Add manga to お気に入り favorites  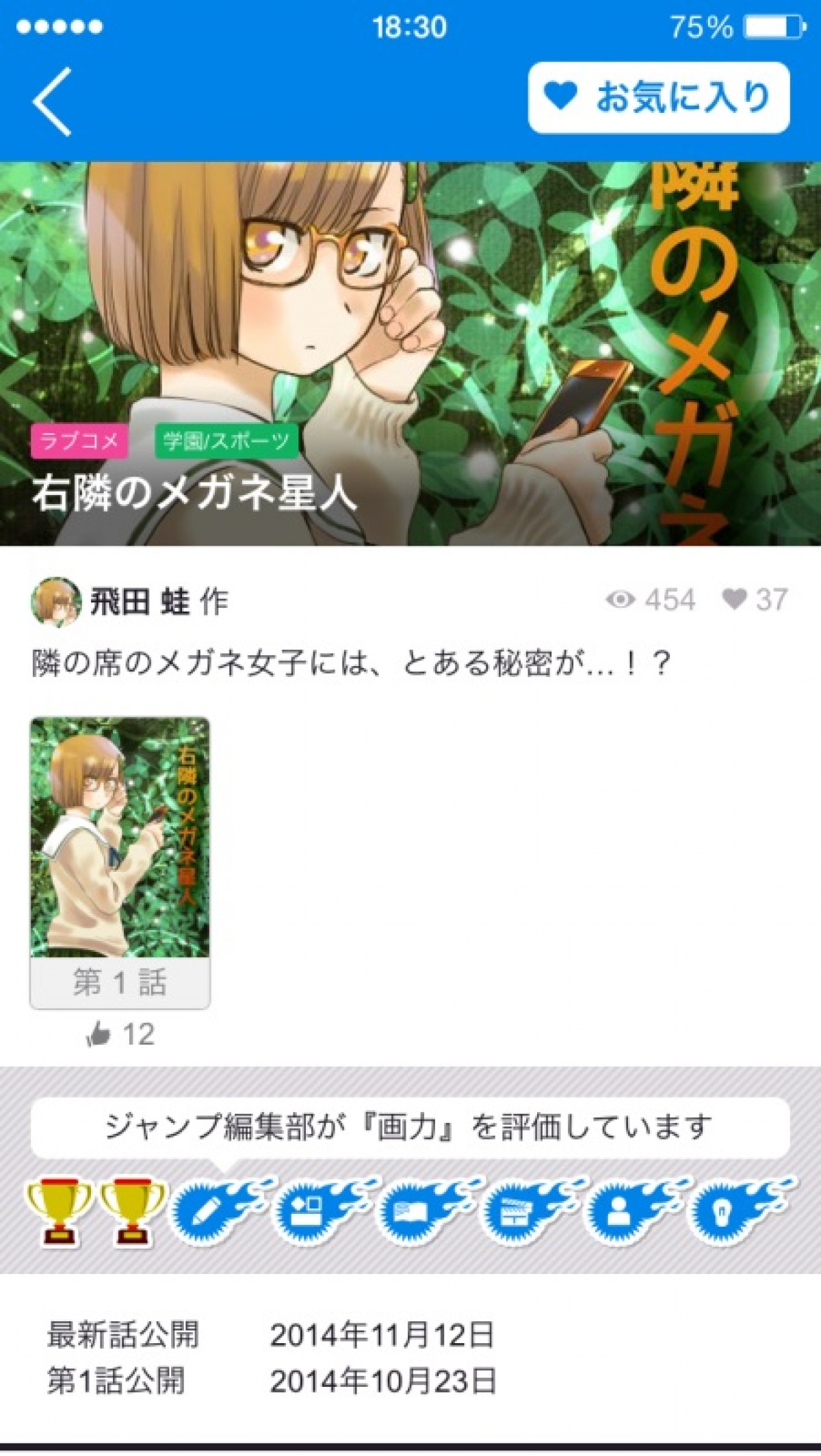point(658,97)
